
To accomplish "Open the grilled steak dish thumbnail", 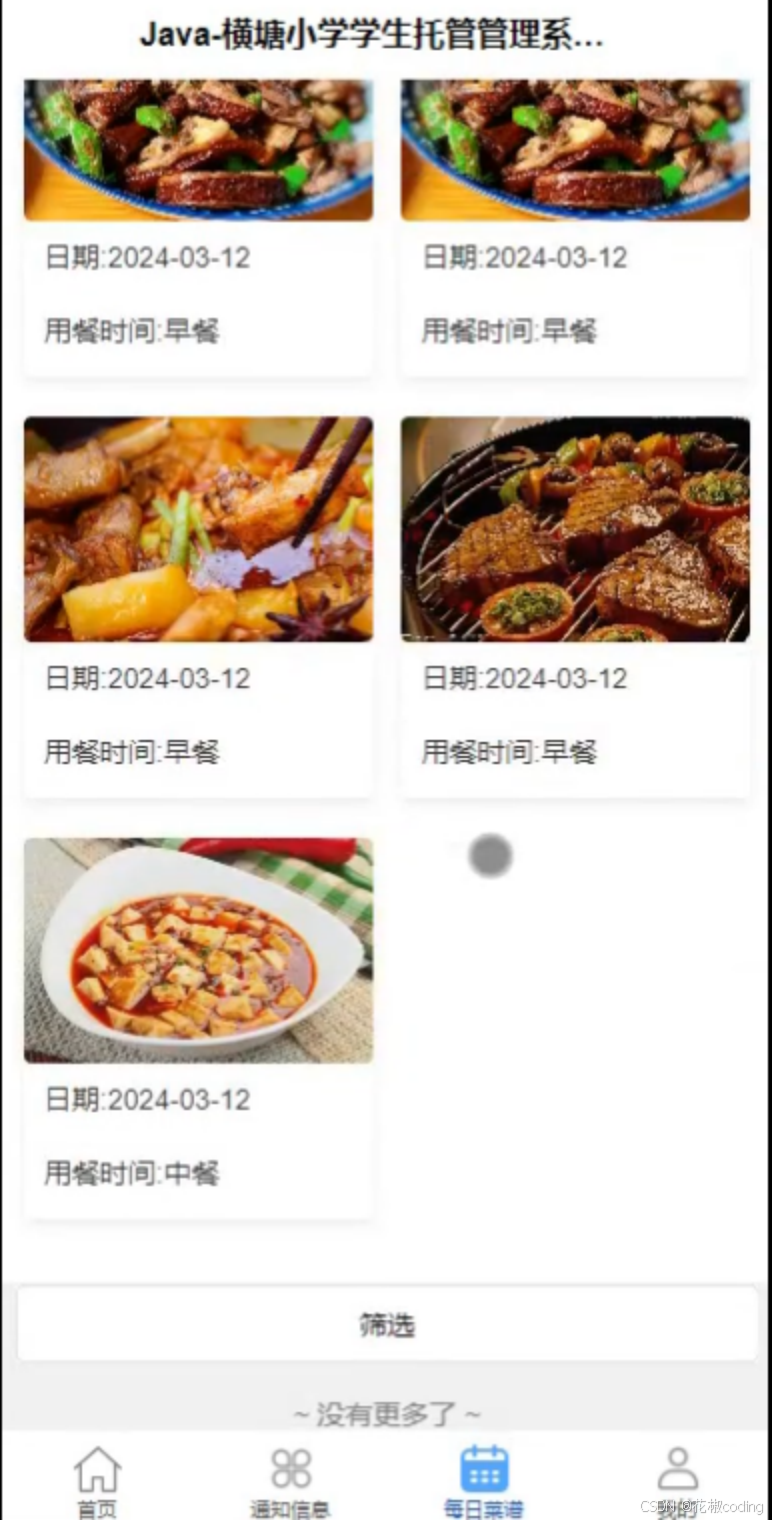I will click(575, 530).
